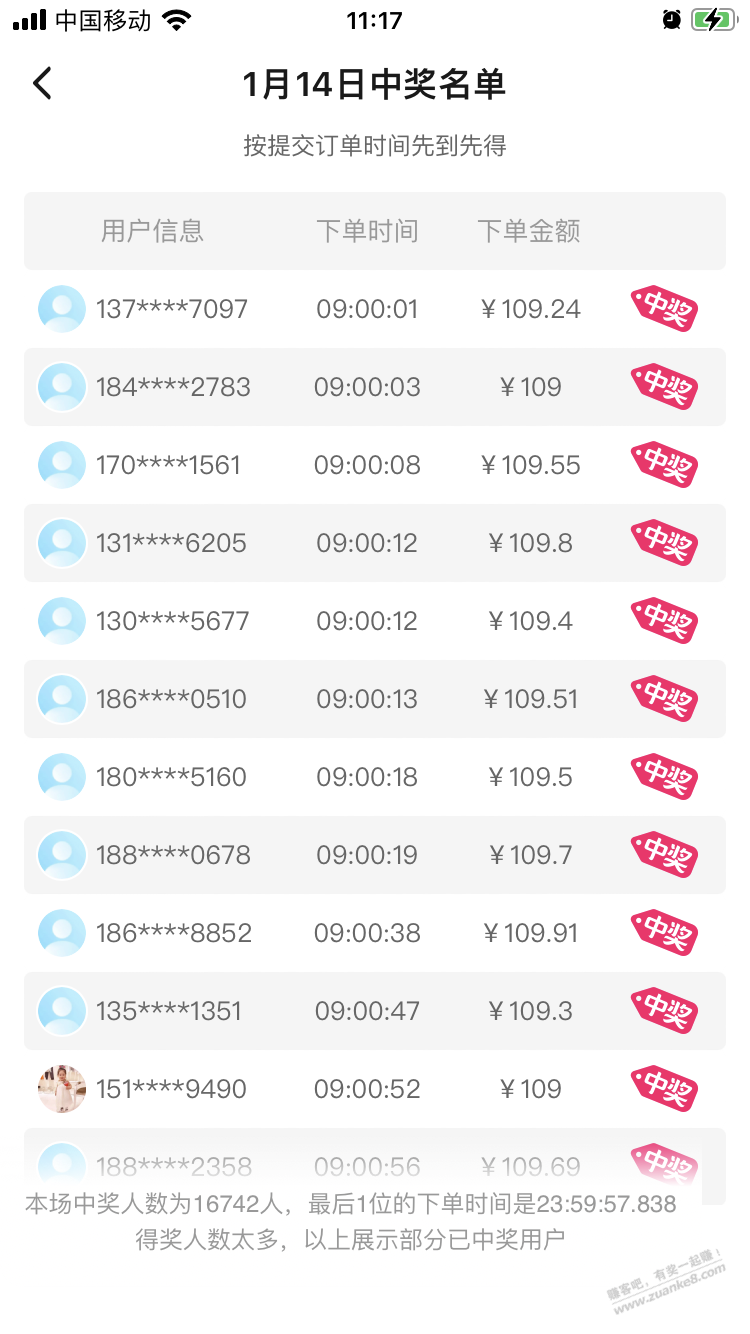Go back from the 1月14日中奖名单 page
This screenshot has width=750, height=1334.
coord(41,84)
